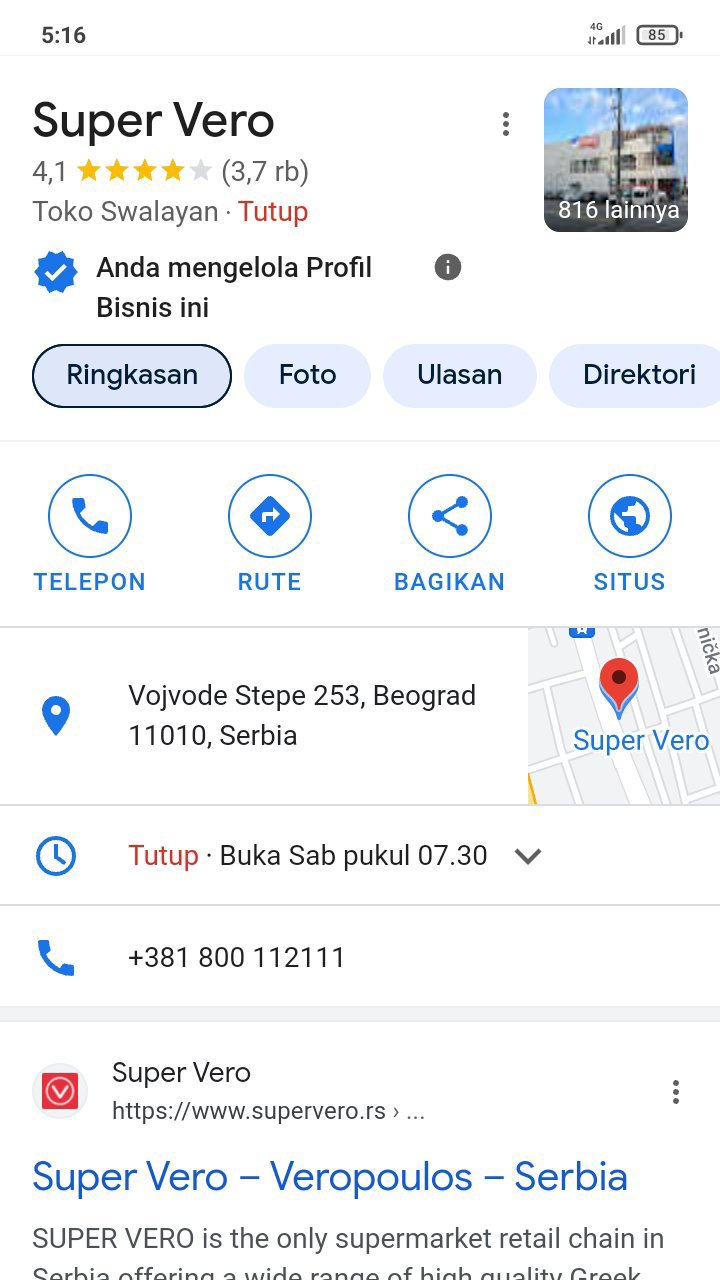Tap the info icon beside Profil Bisnis
Screen dimensions: 720x1280
point(448,267)
